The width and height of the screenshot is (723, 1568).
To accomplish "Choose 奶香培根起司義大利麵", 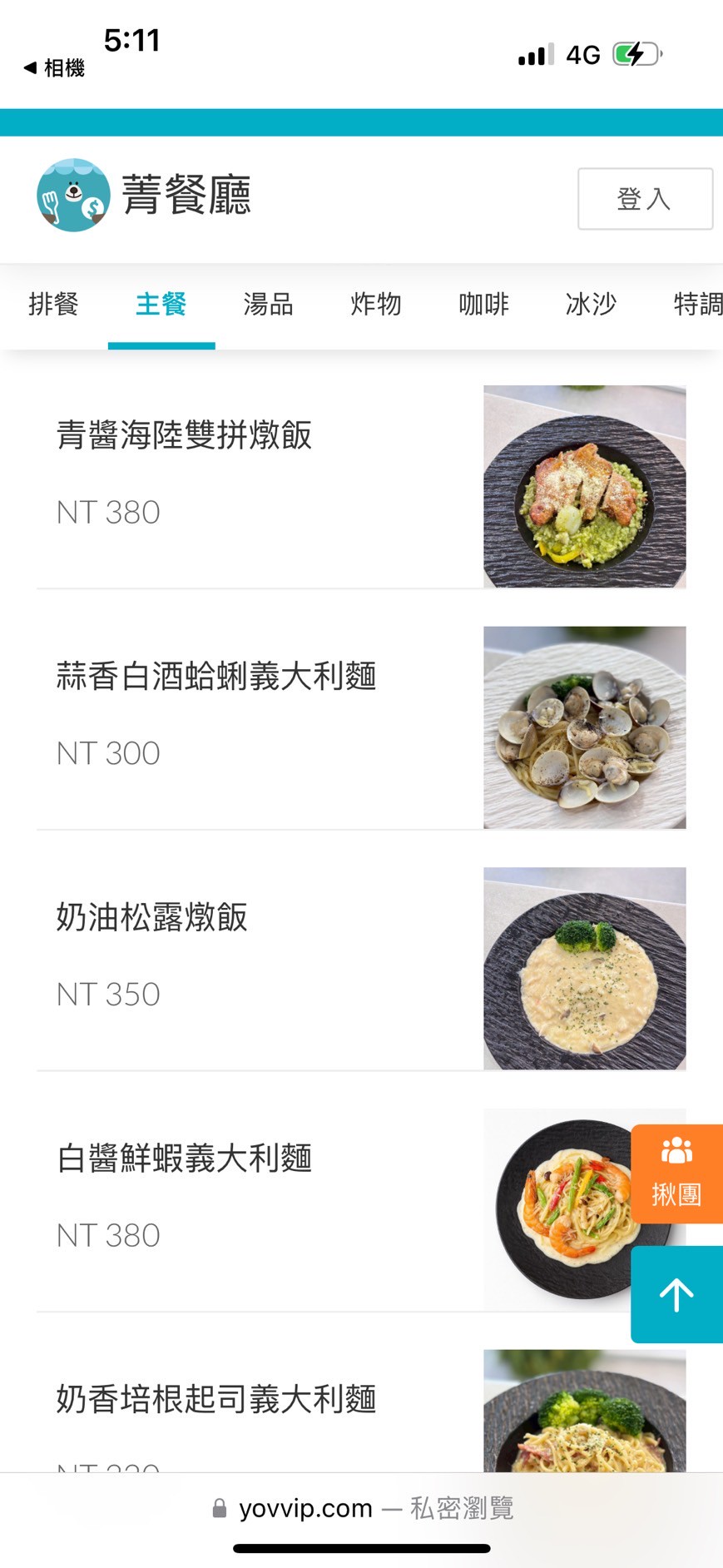I will click(216, 1400).
